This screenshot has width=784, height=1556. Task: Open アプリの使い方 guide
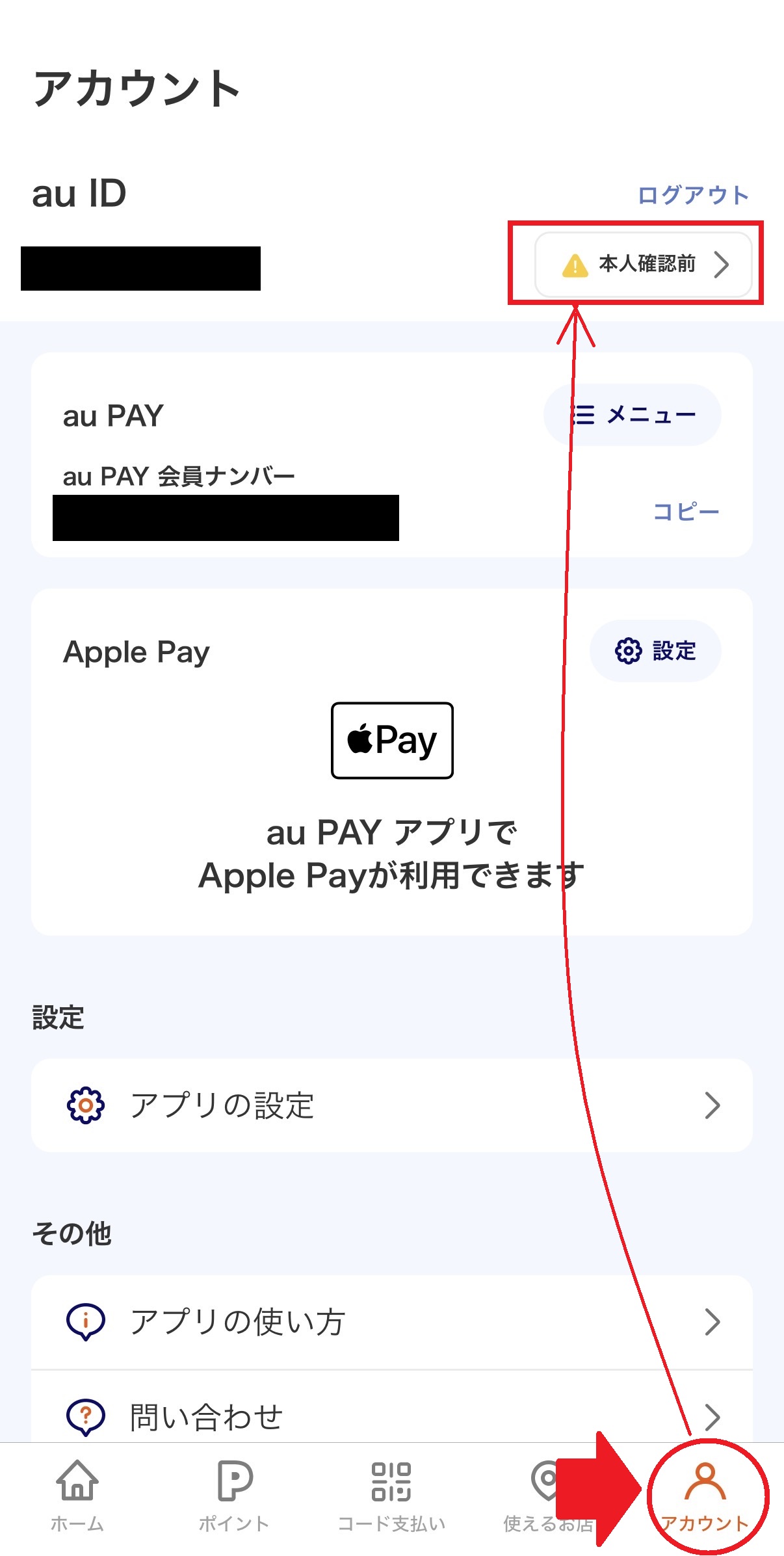click(391, 1322)
